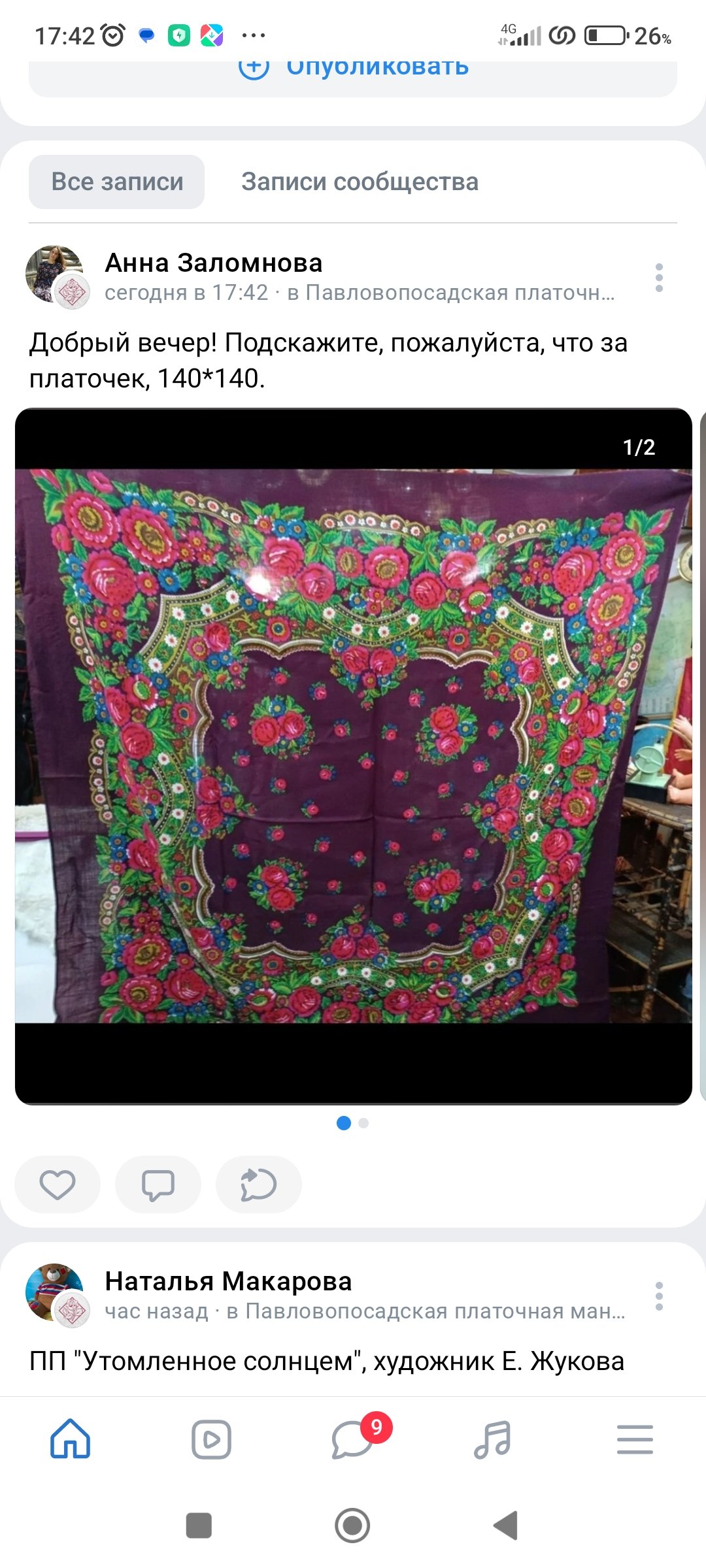
Task: Open overflow menu on Наталья Макарова's post
Action: point(658,1296)
